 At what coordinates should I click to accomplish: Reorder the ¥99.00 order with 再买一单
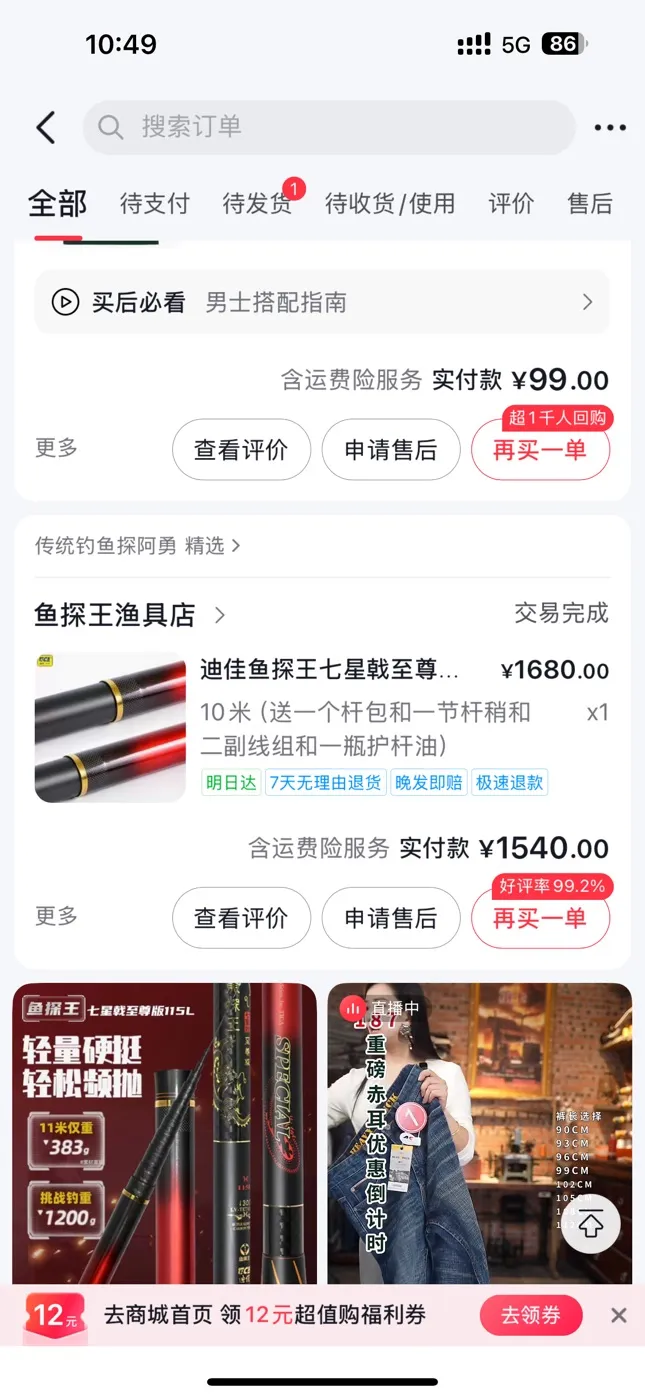coord(540,451)
